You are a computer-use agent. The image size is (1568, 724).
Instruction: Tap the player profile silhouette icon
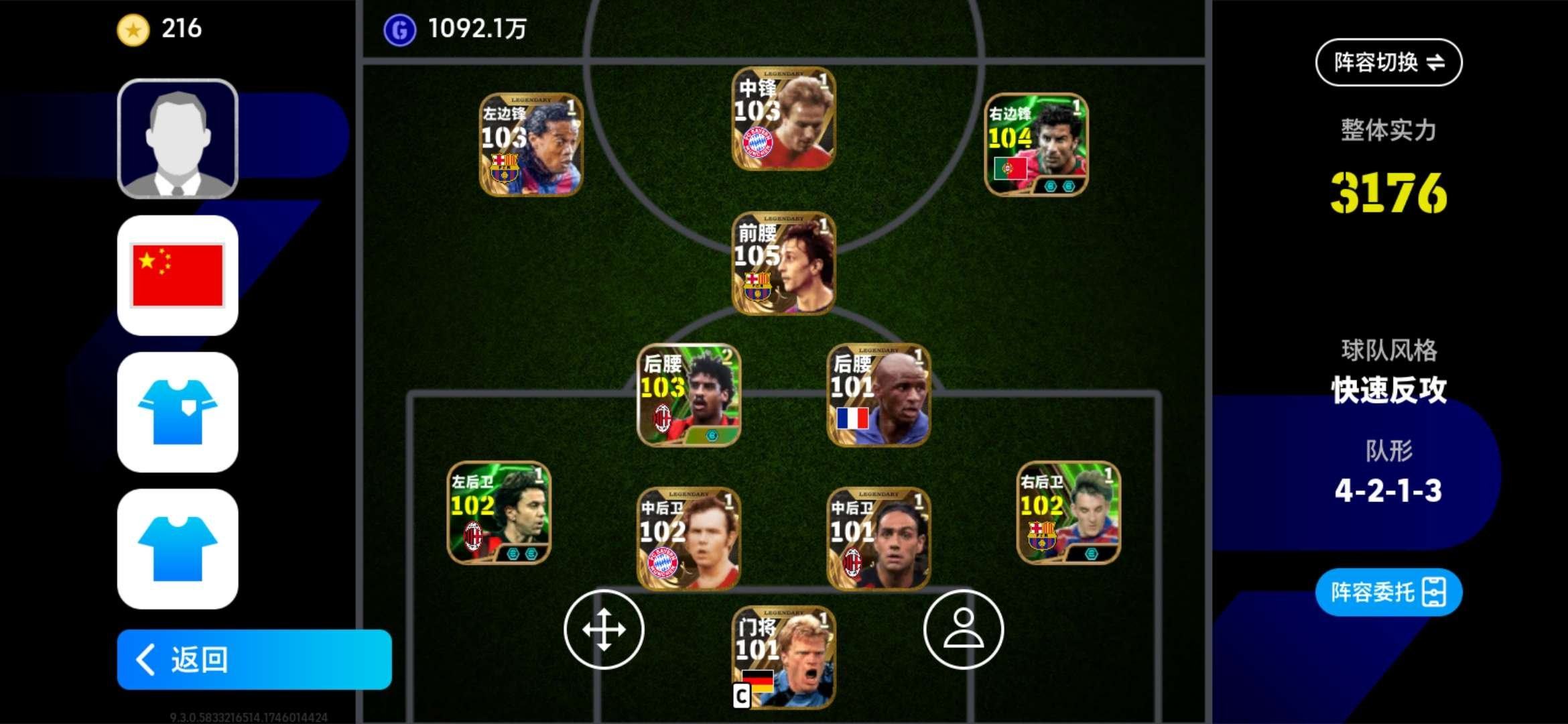click(963, 629)
